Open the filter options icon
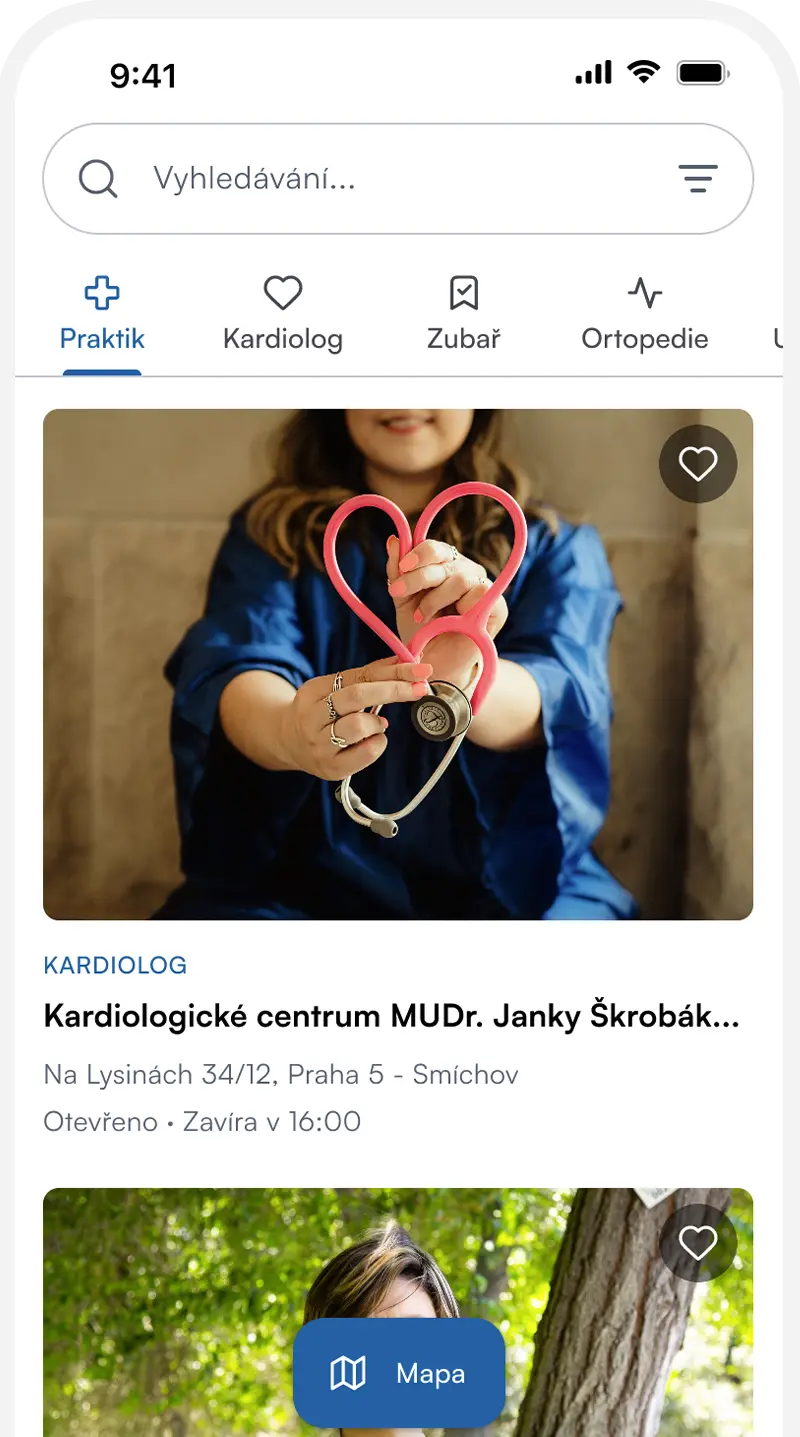The width and height of the screenshot is (800, 1437). click(698, 179)
